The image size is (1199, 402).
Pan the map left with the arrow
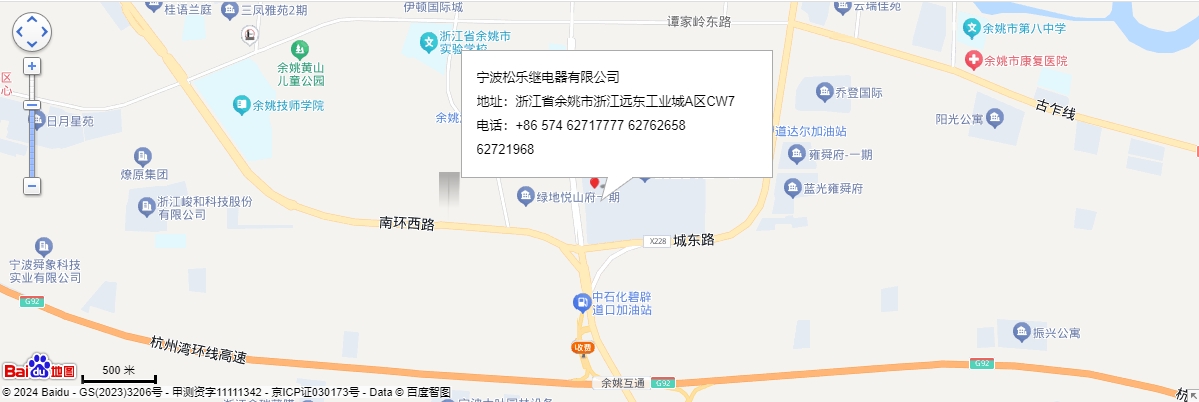tap(20, 32)
